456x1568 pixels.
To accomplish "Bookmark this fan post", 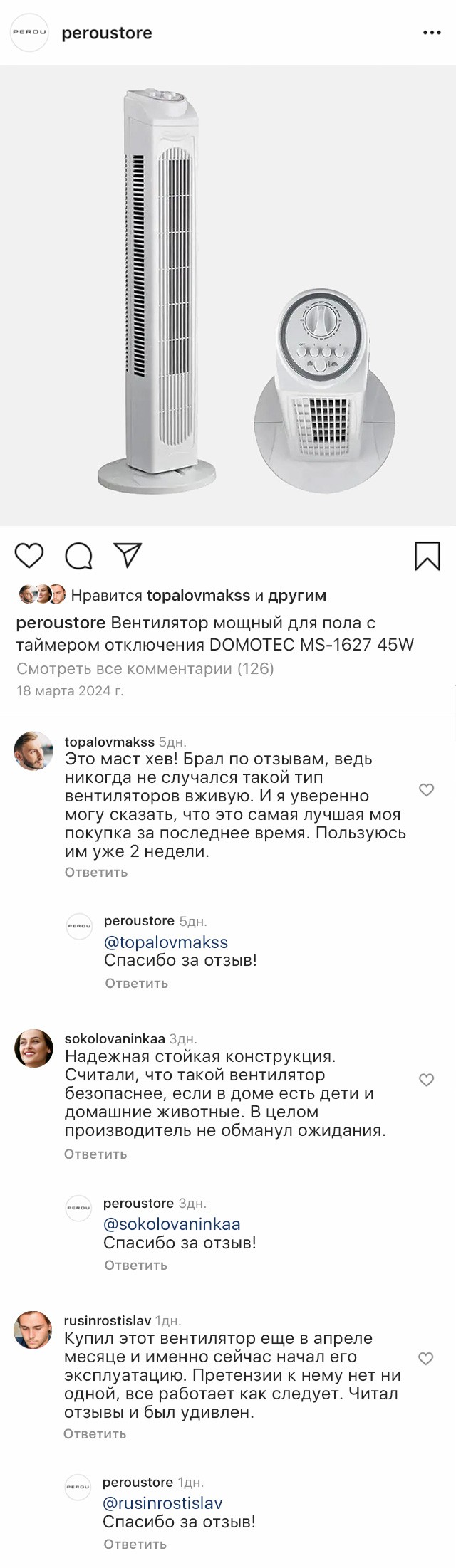I will point(427,556).
